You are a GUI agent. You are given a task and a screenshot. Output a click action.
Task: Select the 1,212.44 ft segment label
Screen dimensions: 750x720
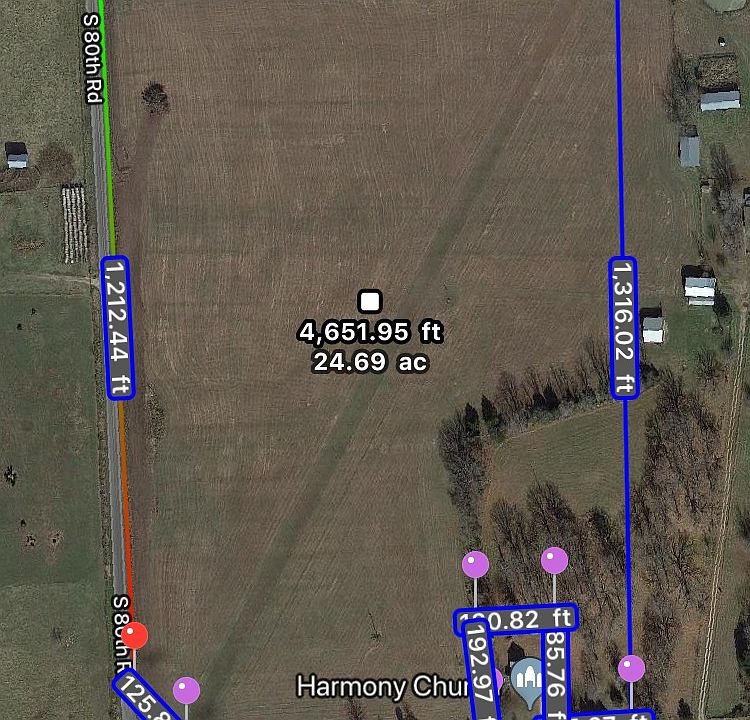(118, 327)
